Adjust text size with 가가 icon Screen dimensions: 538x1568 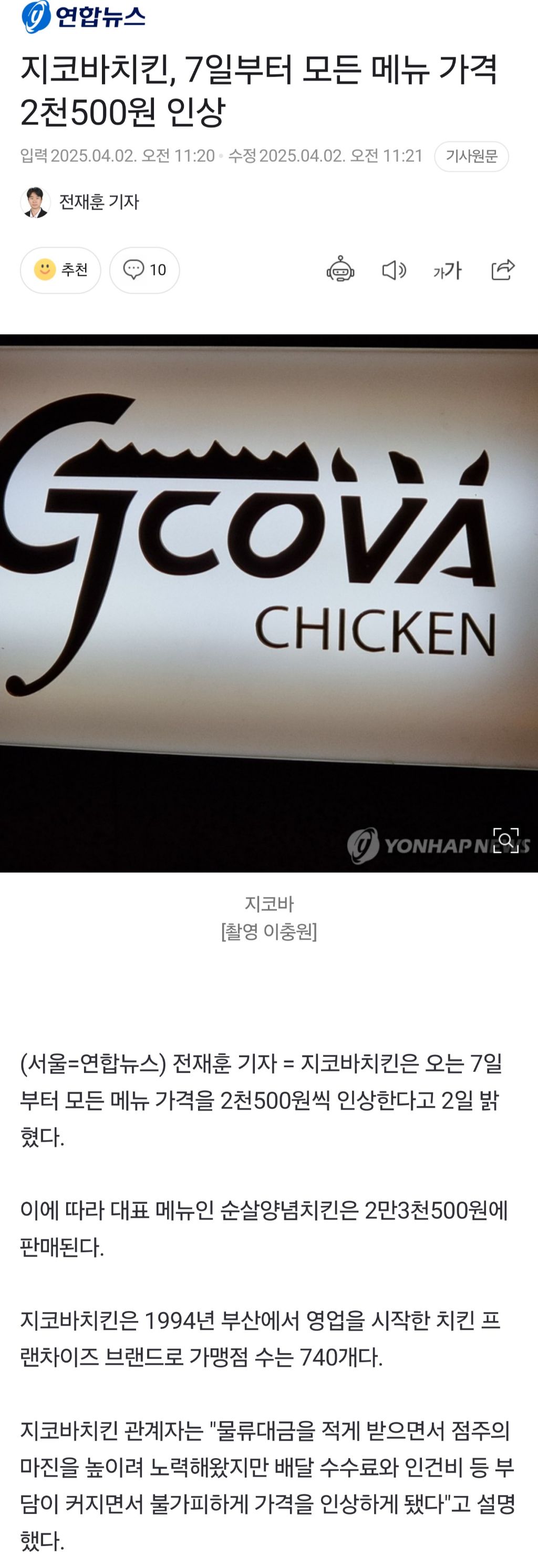click(x=447, y=270)
